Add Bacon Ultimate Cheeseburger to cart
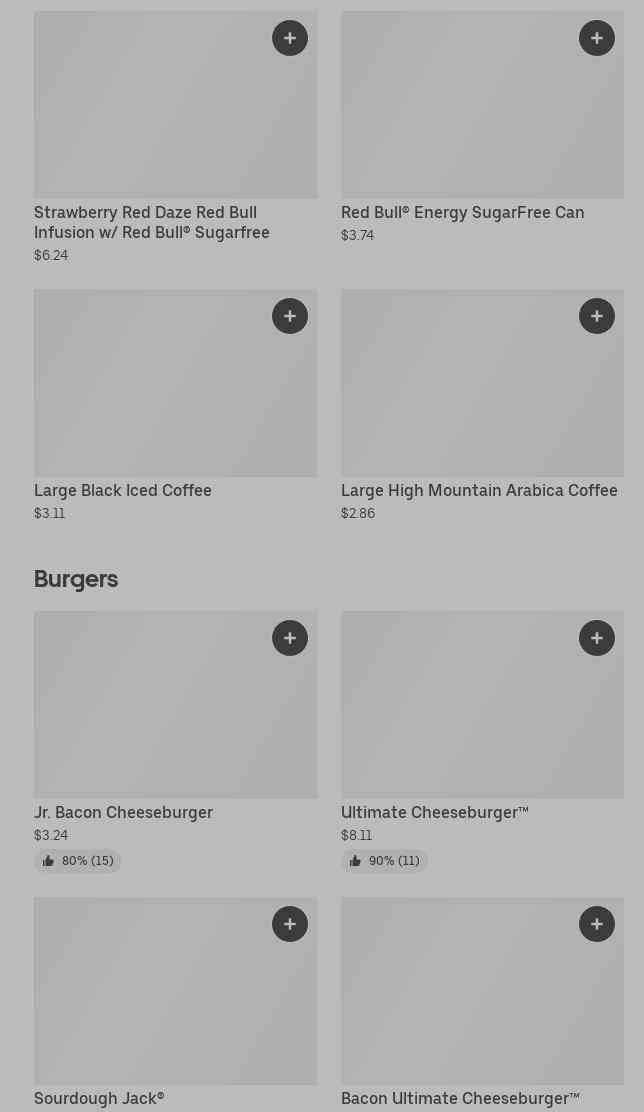Image resolution: width=644 pixels, height=1112 pixels. (597, 924)
